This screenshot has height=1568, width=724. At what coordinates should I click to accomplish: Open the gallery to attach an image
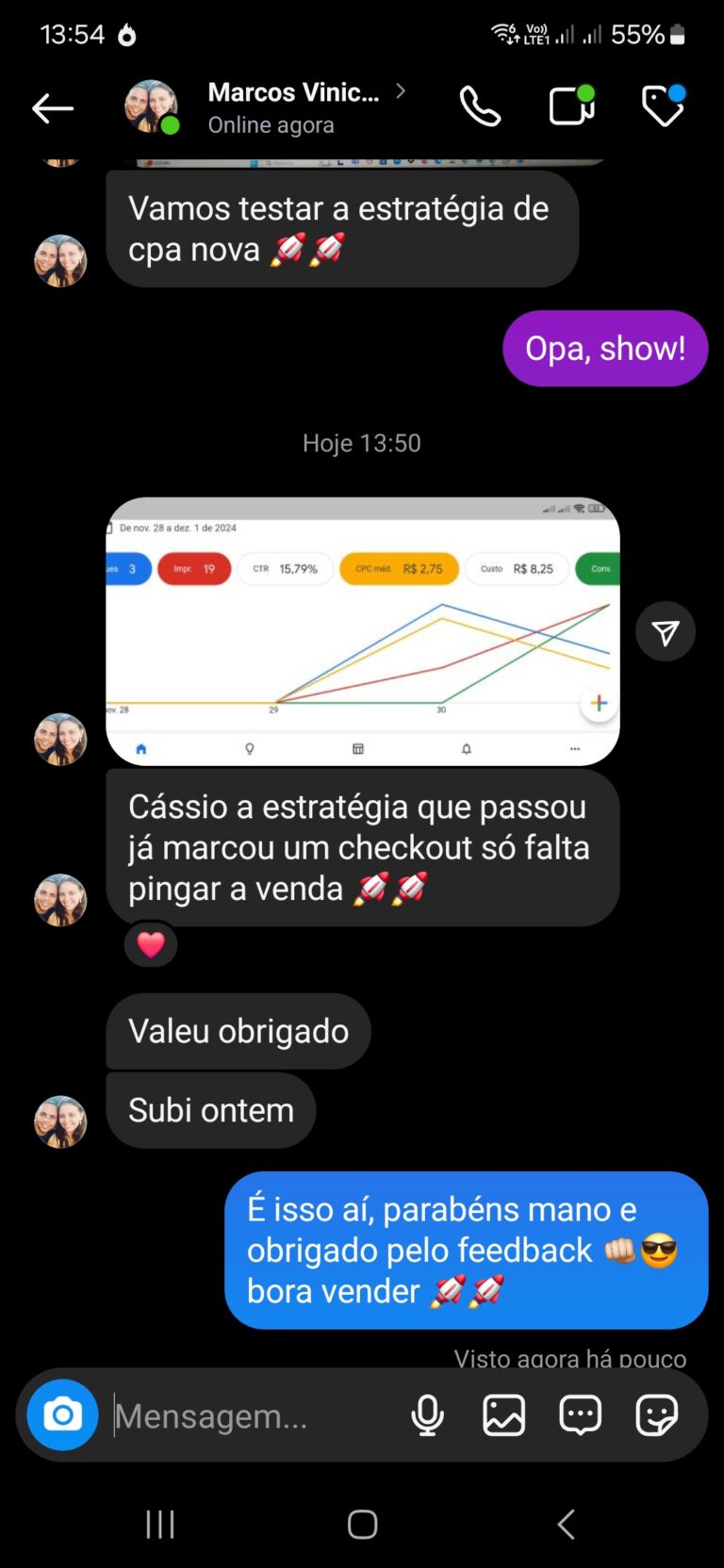[x=503, y=1414]
